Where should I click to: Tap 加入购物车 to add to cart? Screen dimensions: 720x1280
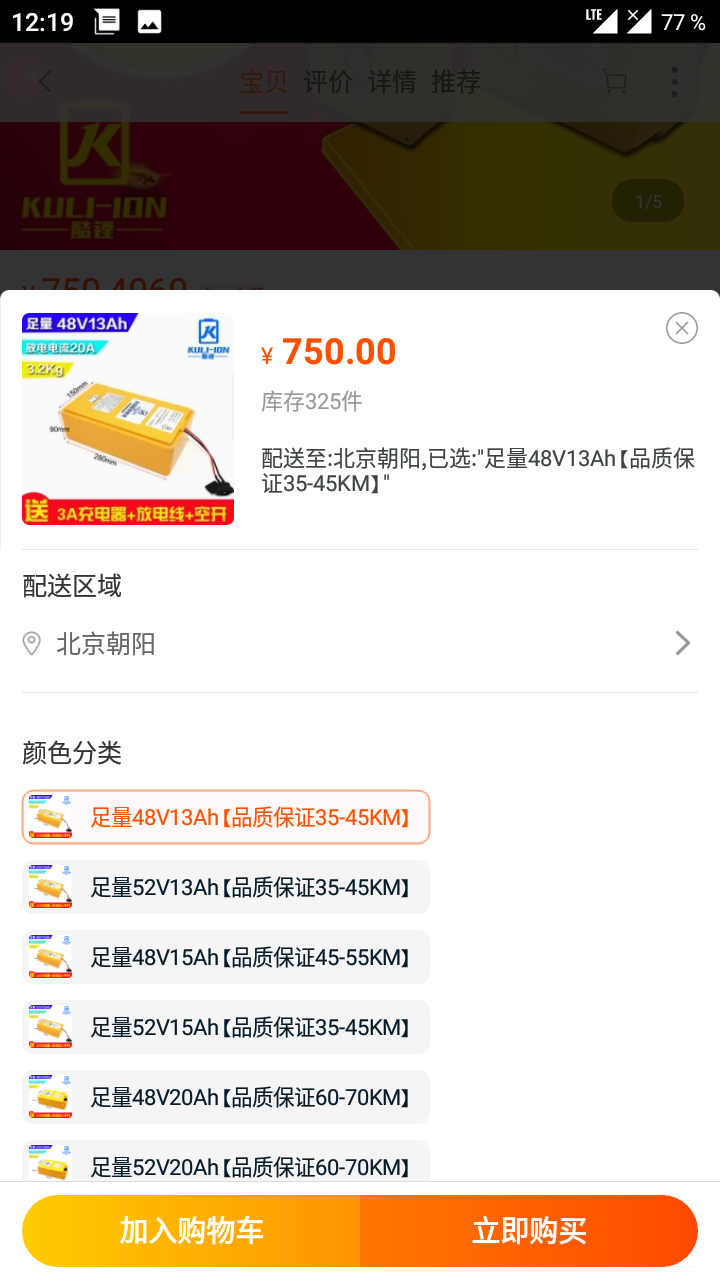tap(191, 1231)
